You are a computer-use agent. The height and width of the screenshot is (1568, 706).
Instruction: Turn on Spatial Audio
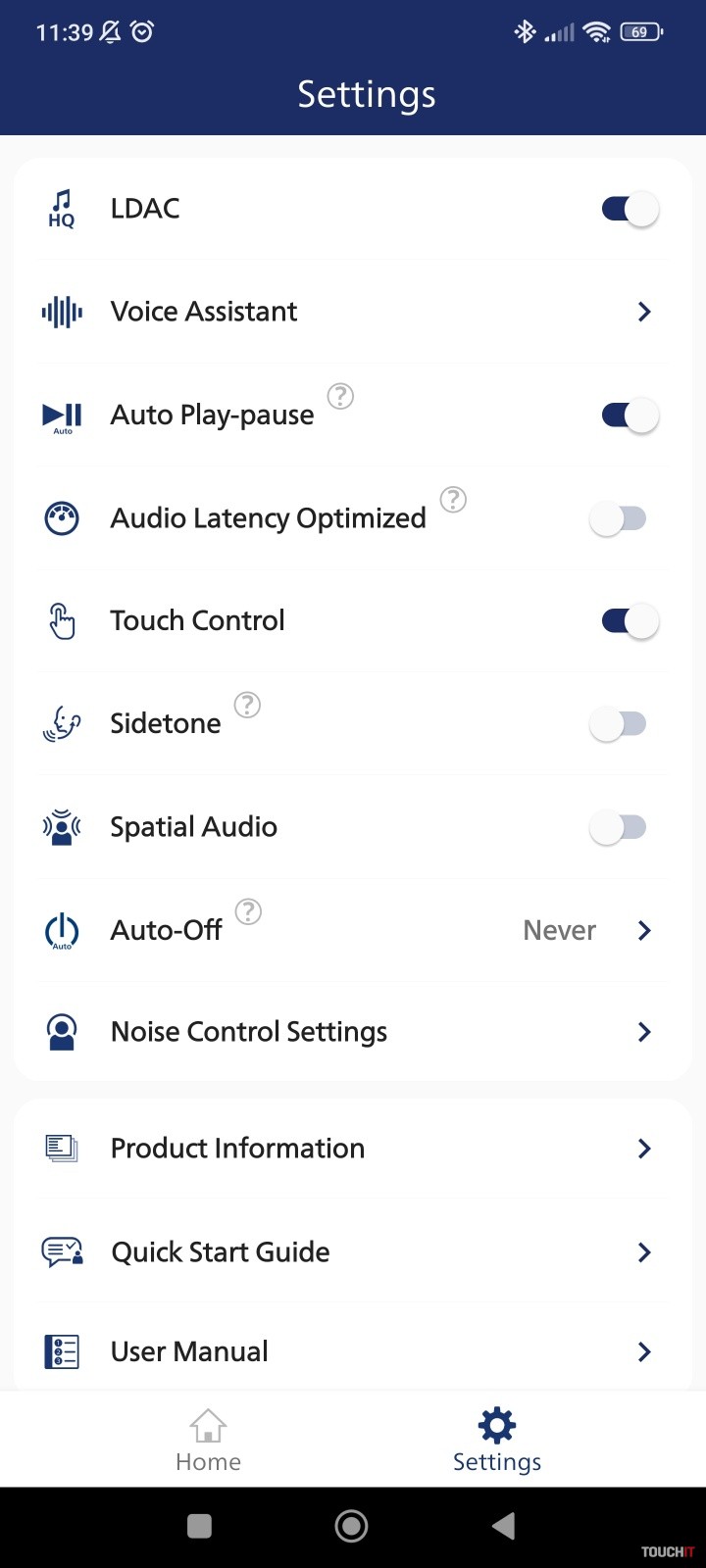coord(618,827)
